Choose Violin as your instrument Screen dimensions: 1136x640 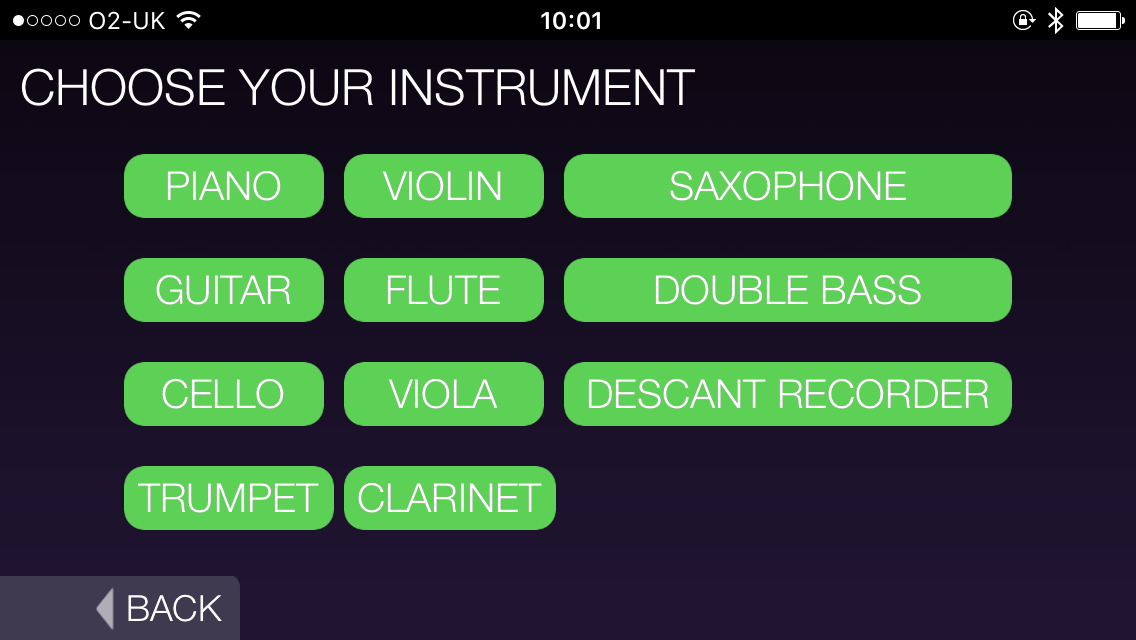tap(444, 186)
